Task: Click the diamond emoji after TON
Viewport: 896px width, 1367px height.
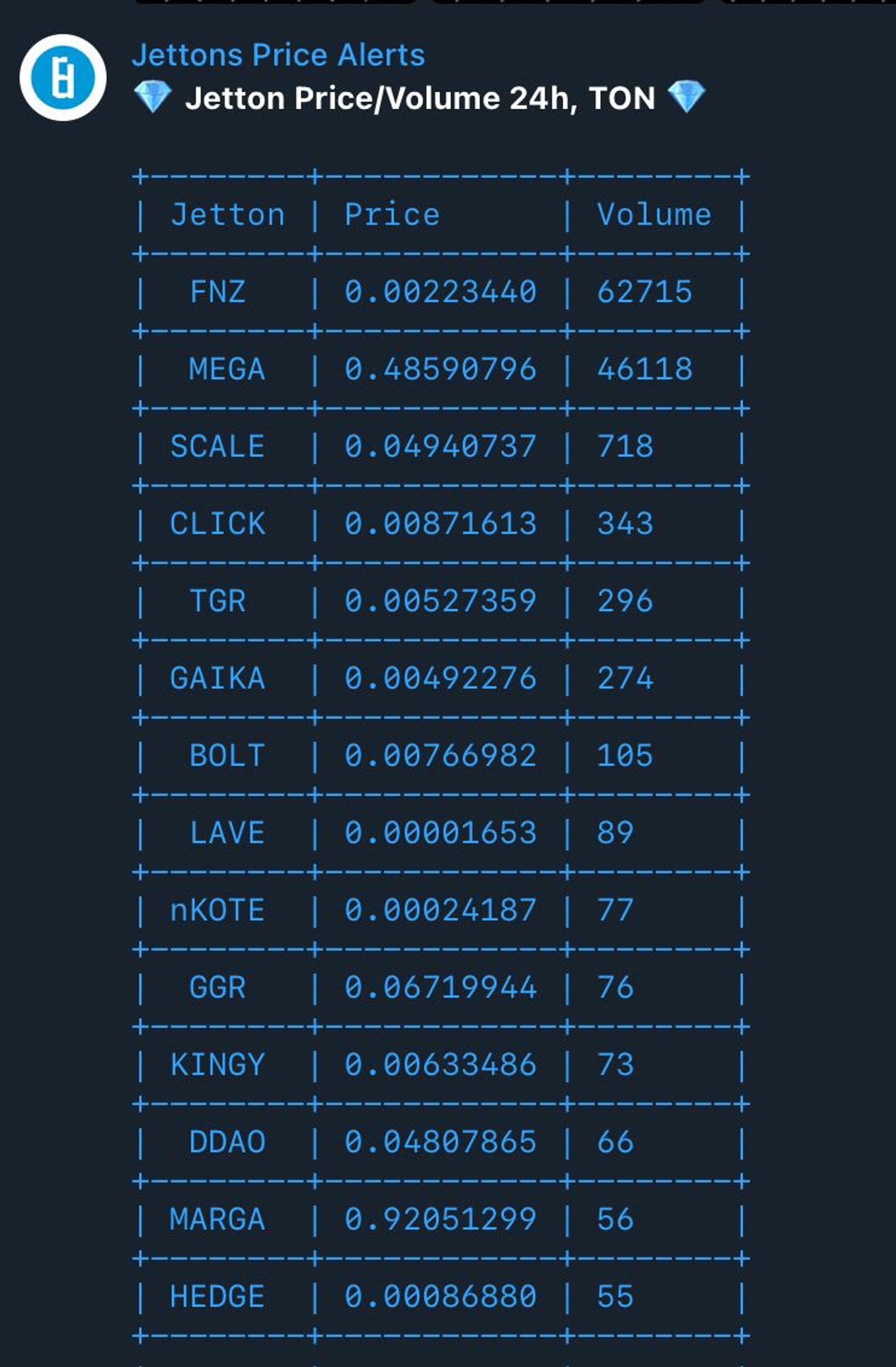Action: (x=691, y=97)
